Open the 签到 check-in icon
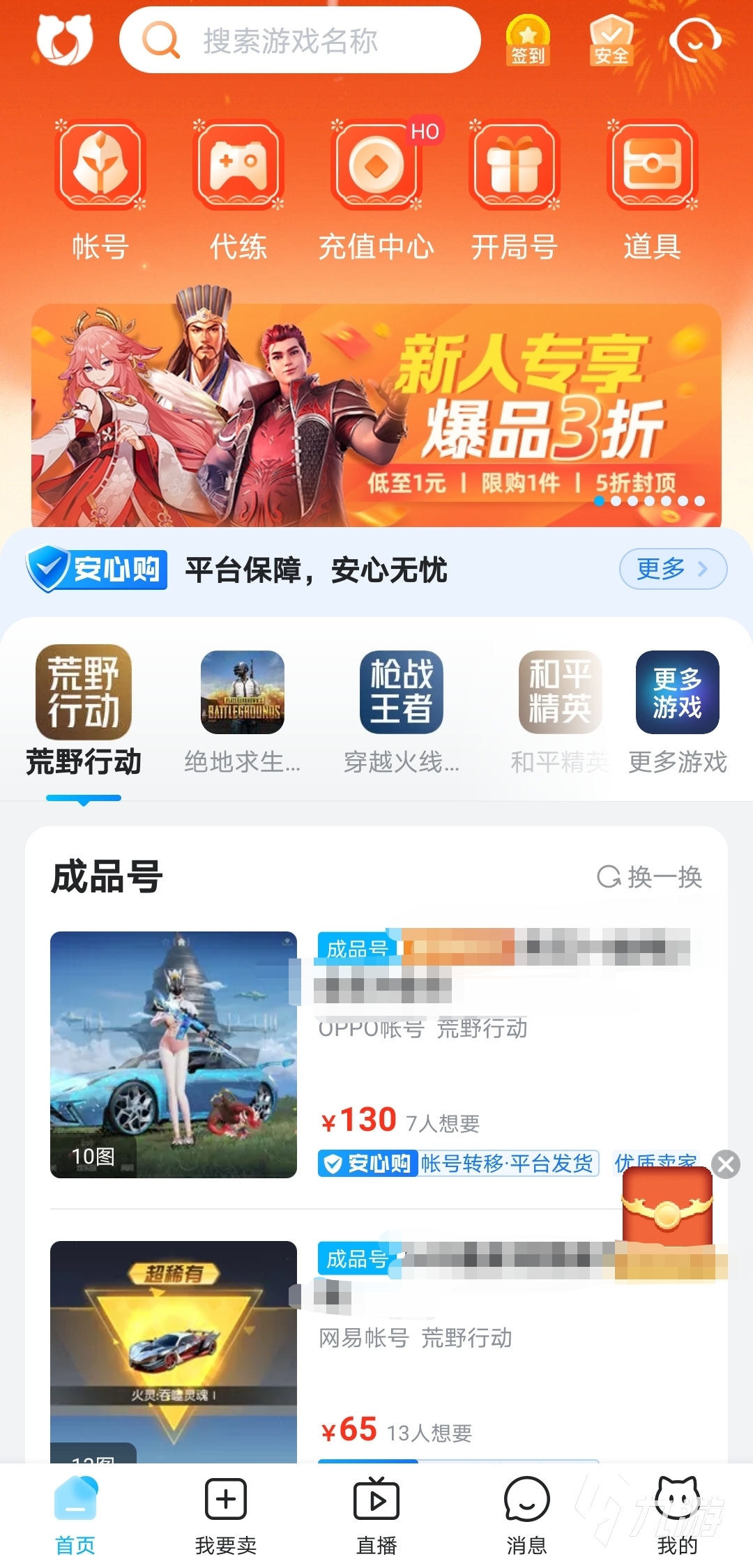 528,40
